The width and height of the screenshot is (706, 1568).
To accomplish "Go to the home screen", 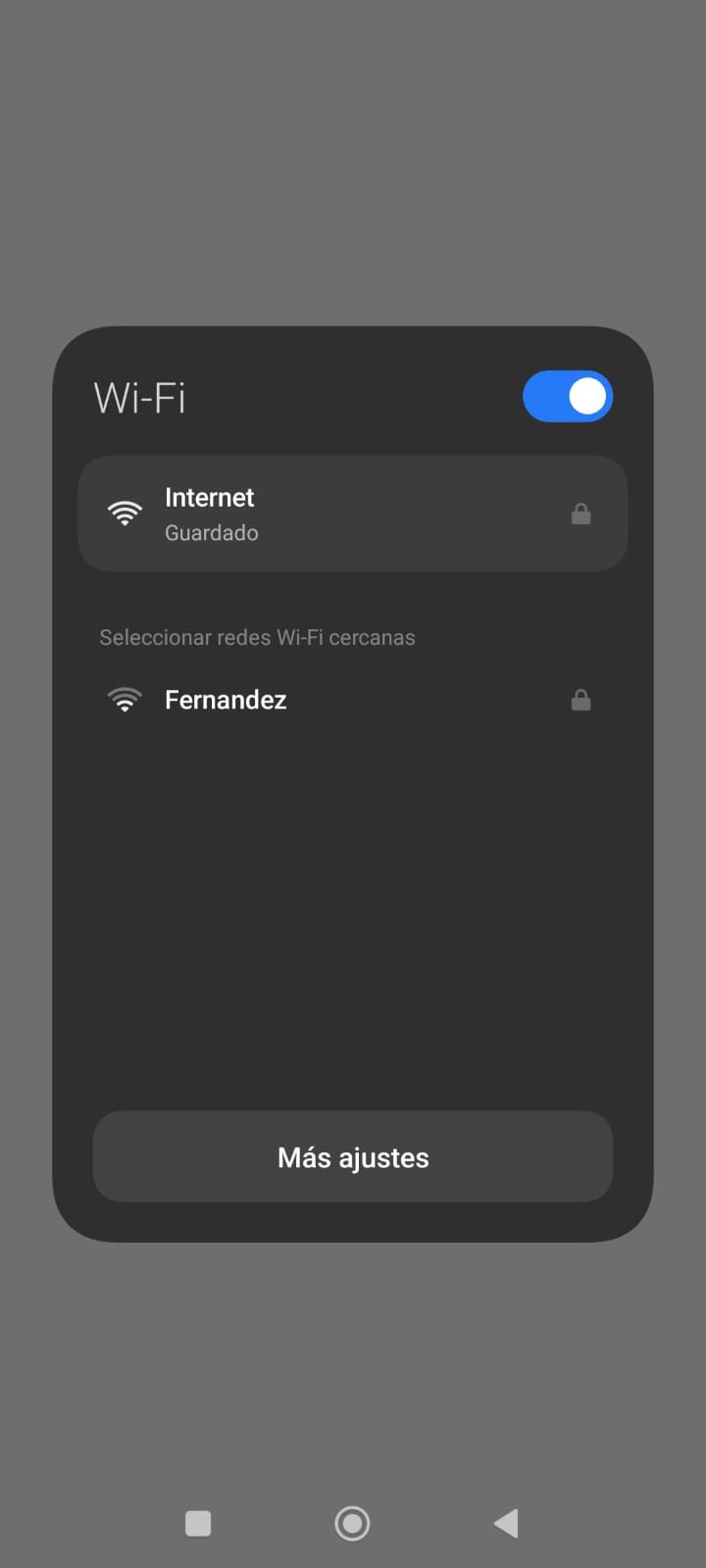I will 352,1523.
